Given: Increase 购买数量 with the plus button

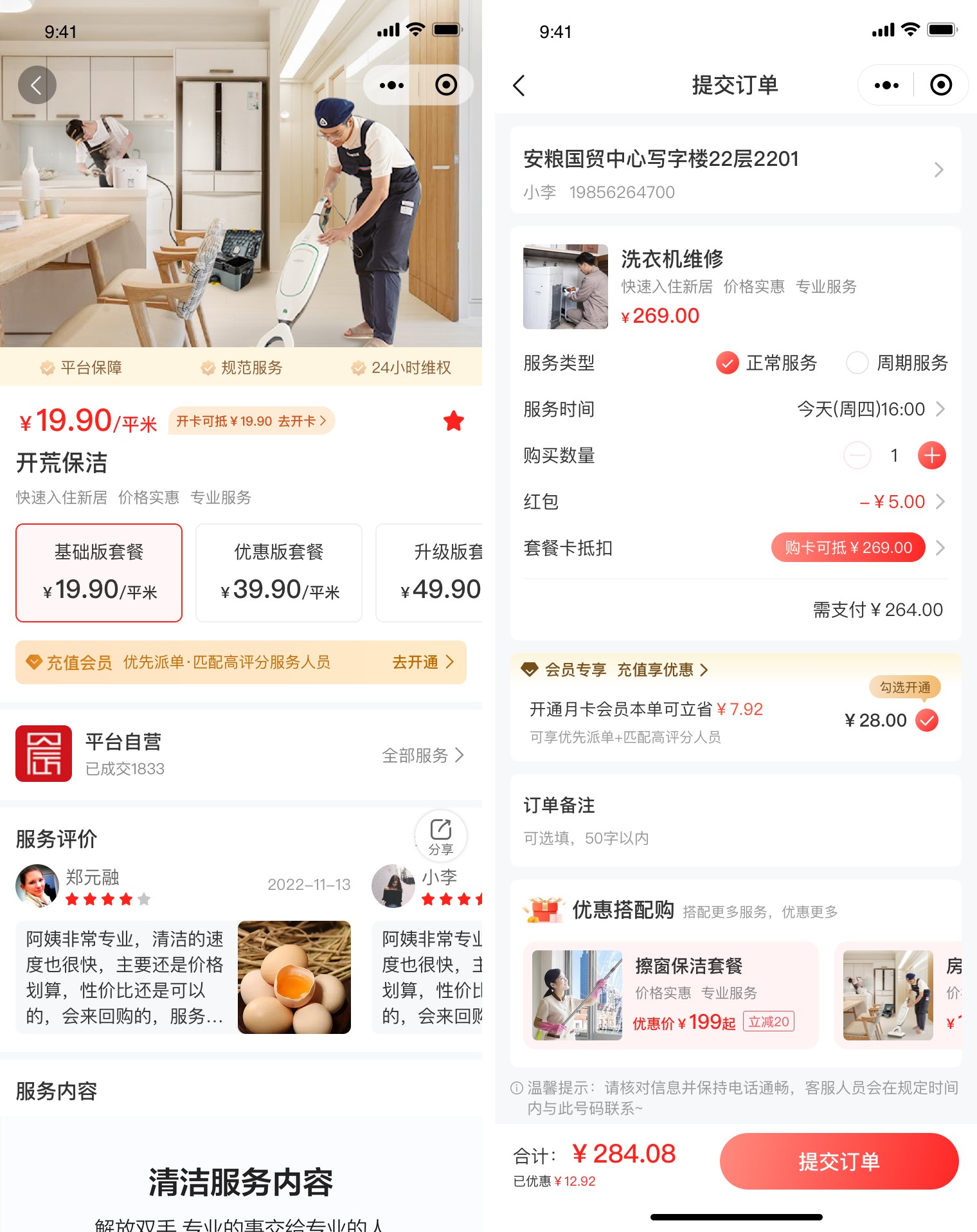Looking at the screenshot, I should click(x=931, y=455).
